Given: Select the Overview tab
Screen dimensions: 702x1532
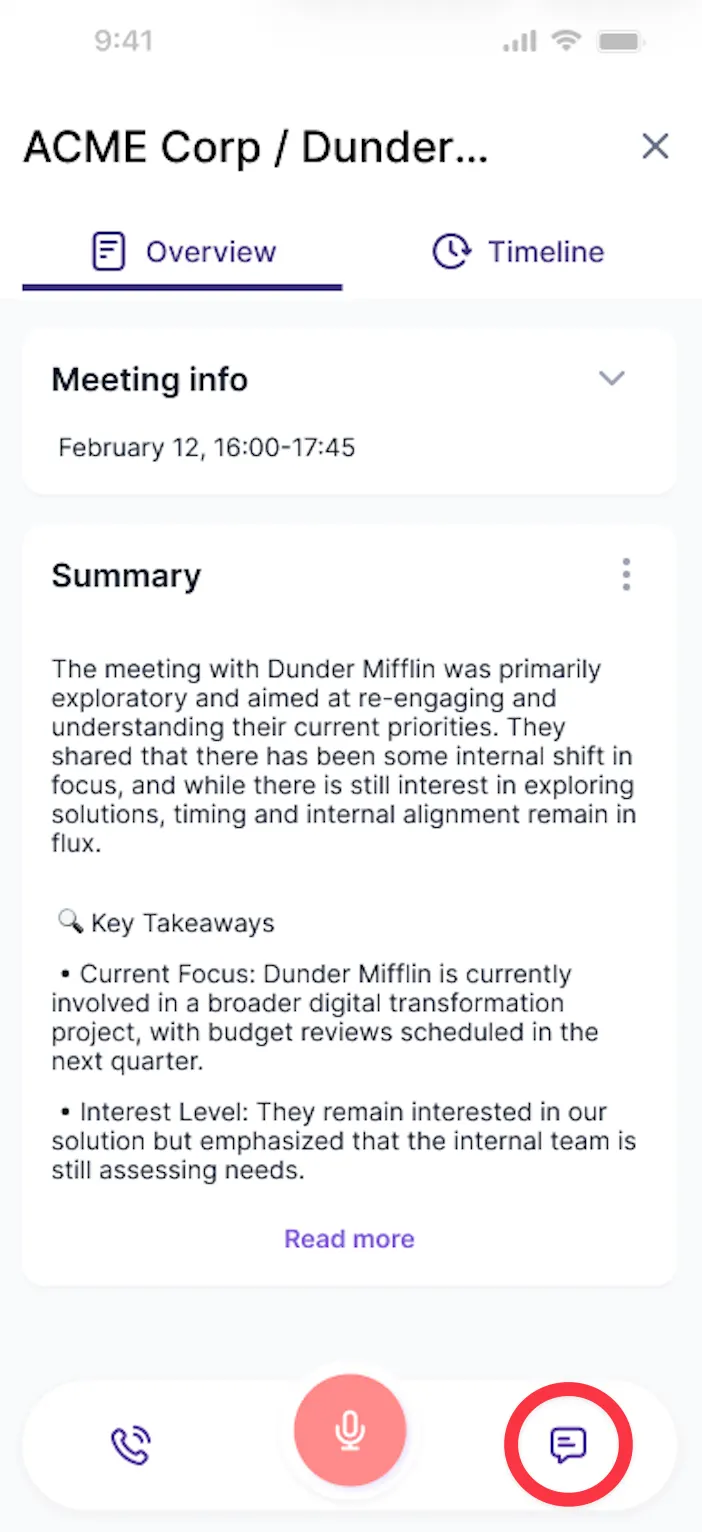Looking at the screenshot, I should tap(183, 251).
